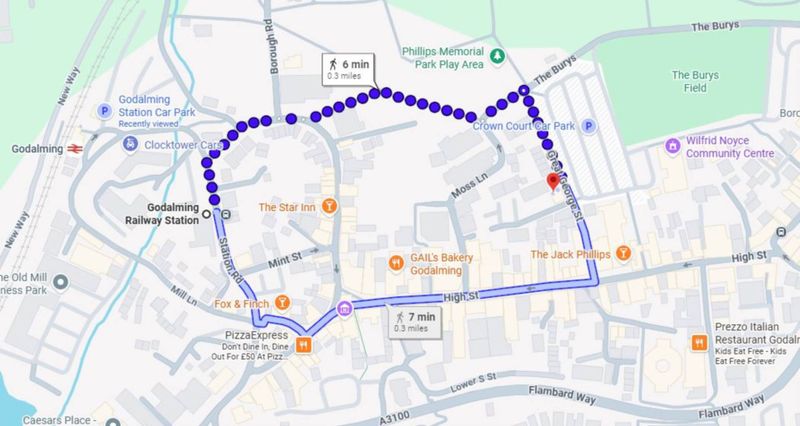Image resolution: width=800 pixels, height=426 pixels.
Task: Tap the Clocktower Cars place marker
Action: [x=131, y=145]
